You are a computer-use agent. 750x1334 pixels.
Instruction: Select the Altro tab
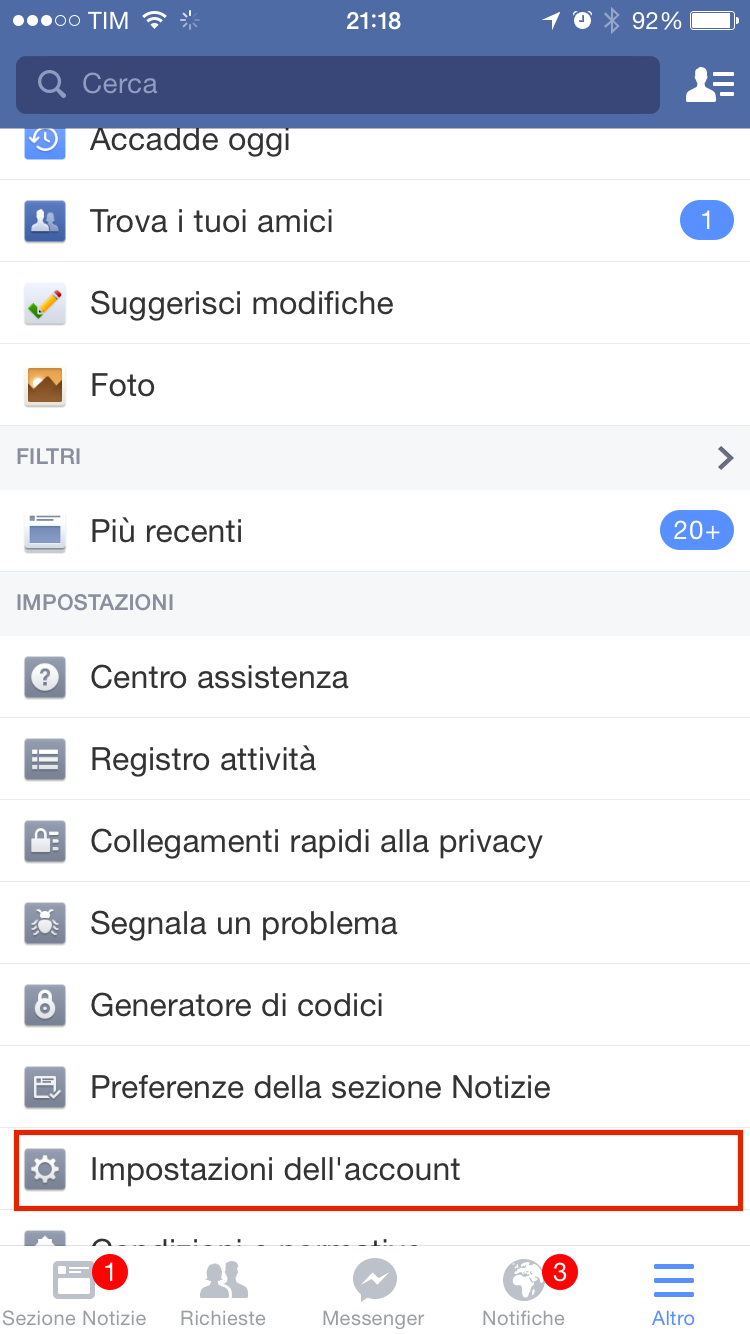[x=674, y=1291]
